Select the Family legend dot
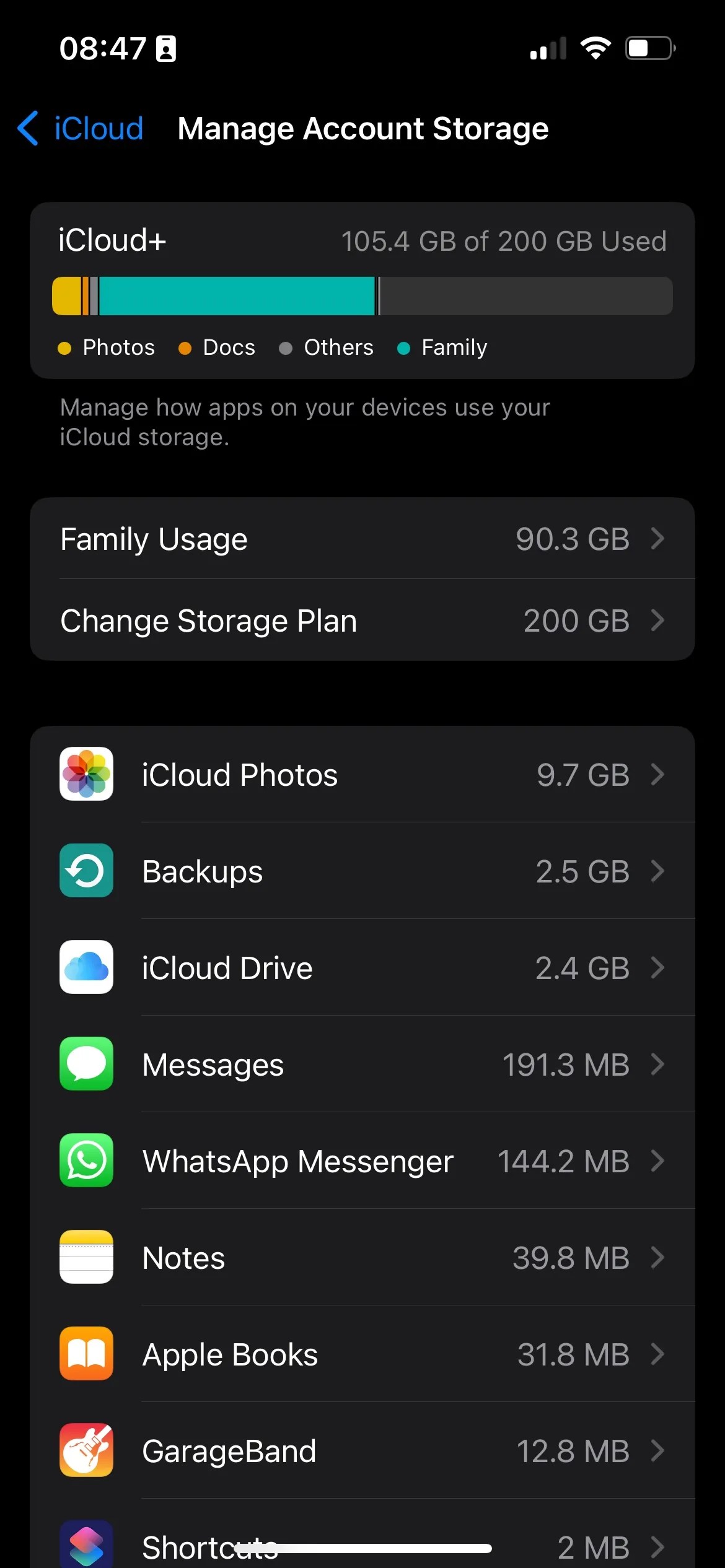This screenshot has height=1568, width=725. [x=405, y=348]
